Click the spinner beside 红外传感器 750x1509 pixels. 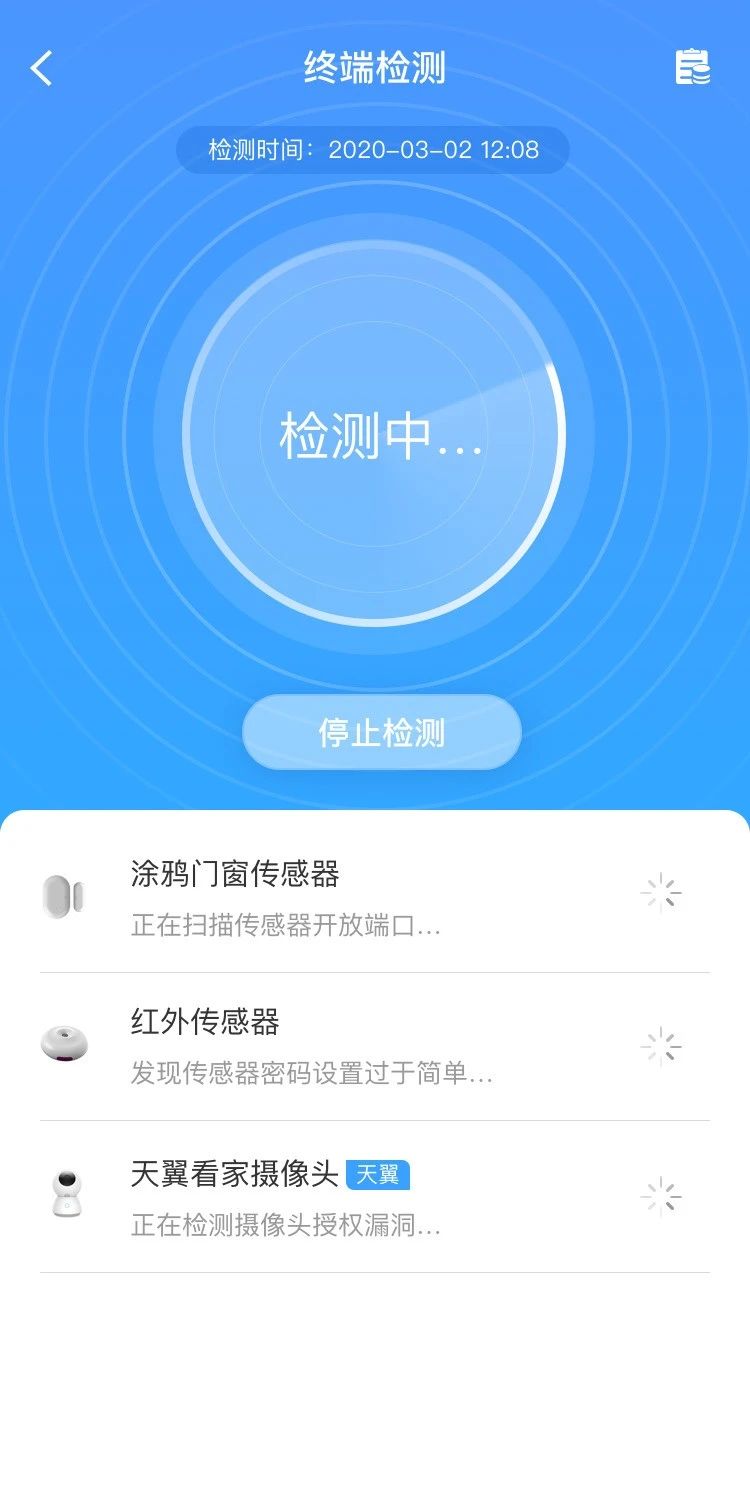click(663, 1045)
